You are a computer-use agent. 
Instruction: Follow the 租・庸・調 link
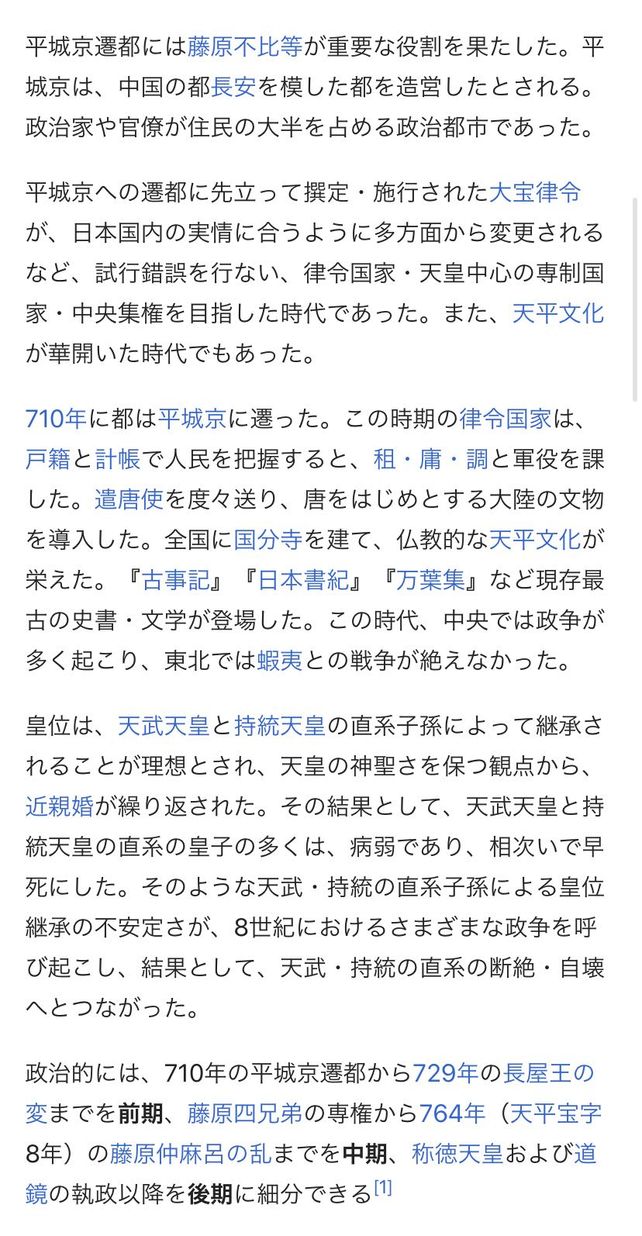[x=430, y=458]
